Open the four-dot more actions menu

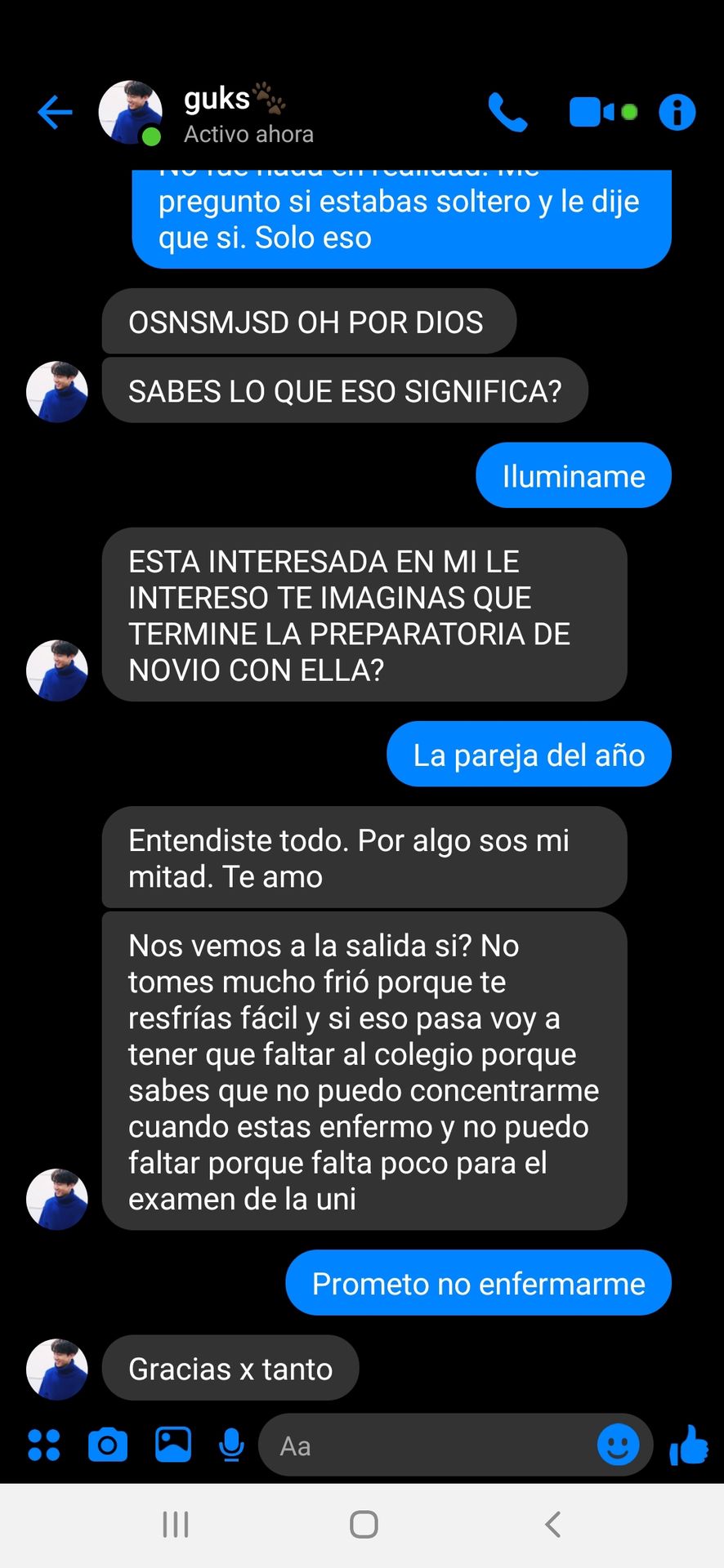(x=44, y=1445)
